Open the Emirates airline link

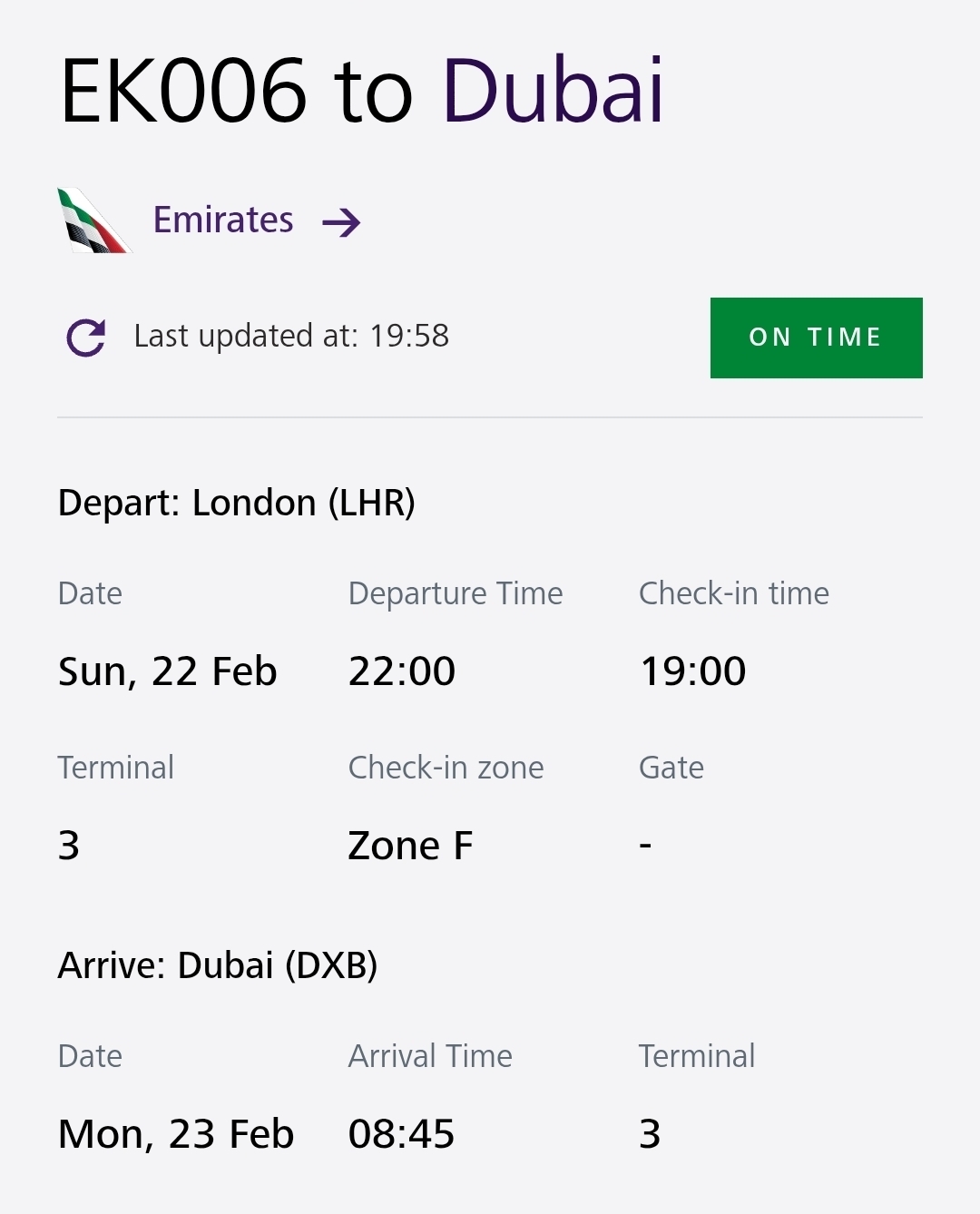(223, 220)
